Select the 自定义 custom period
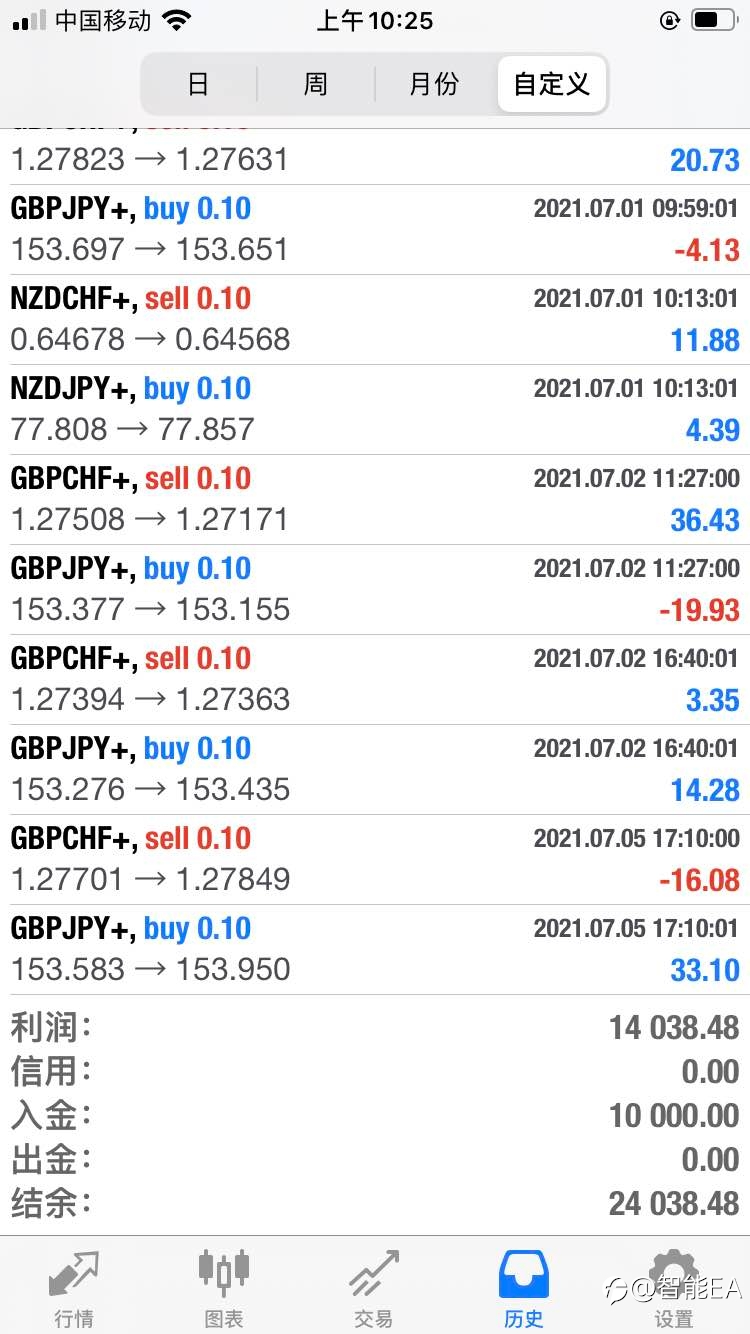Viewport: 750px width, 1334px height. point(551,84)
